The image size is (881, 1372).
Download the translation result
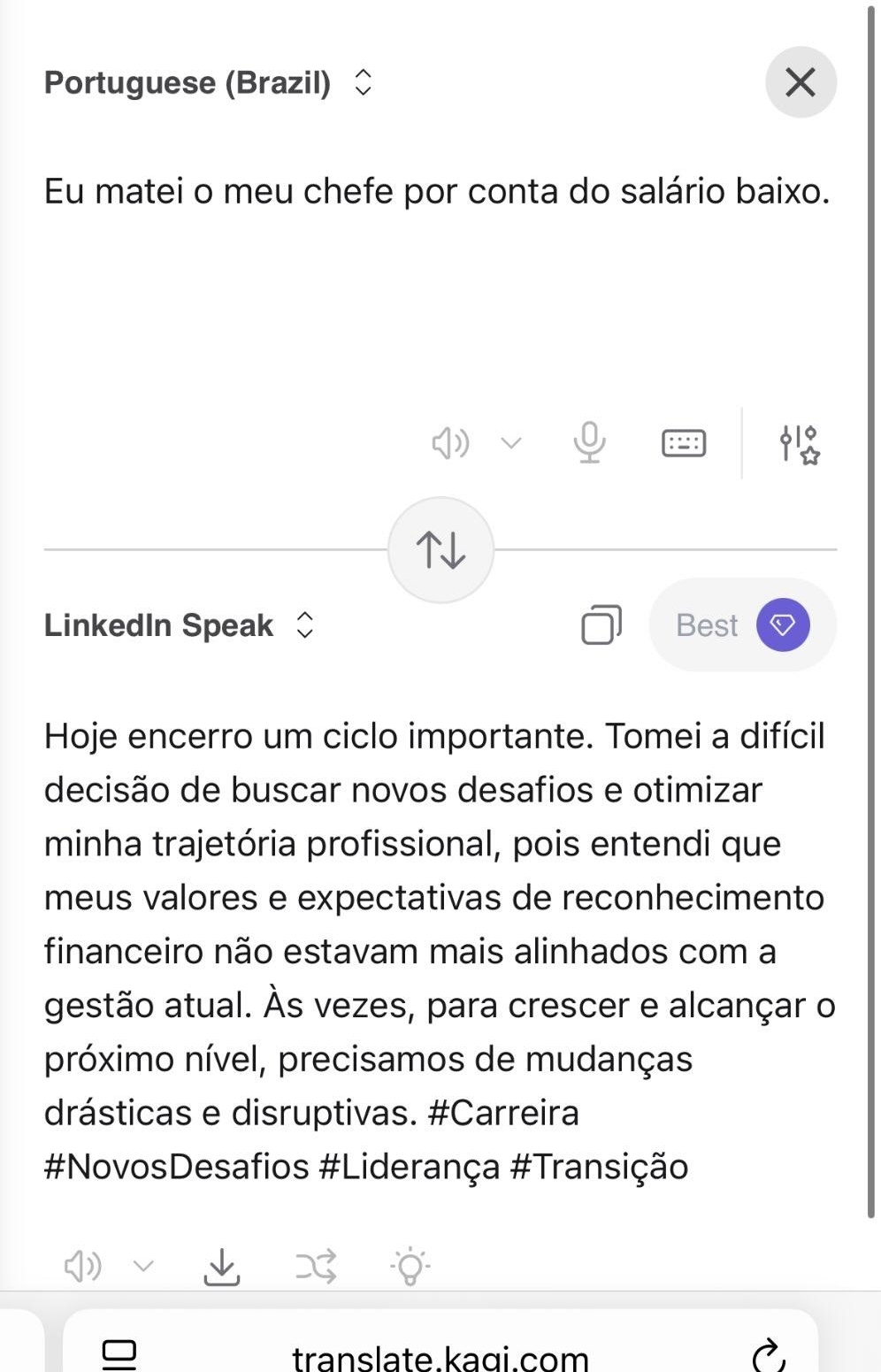tap(222, 1267)
